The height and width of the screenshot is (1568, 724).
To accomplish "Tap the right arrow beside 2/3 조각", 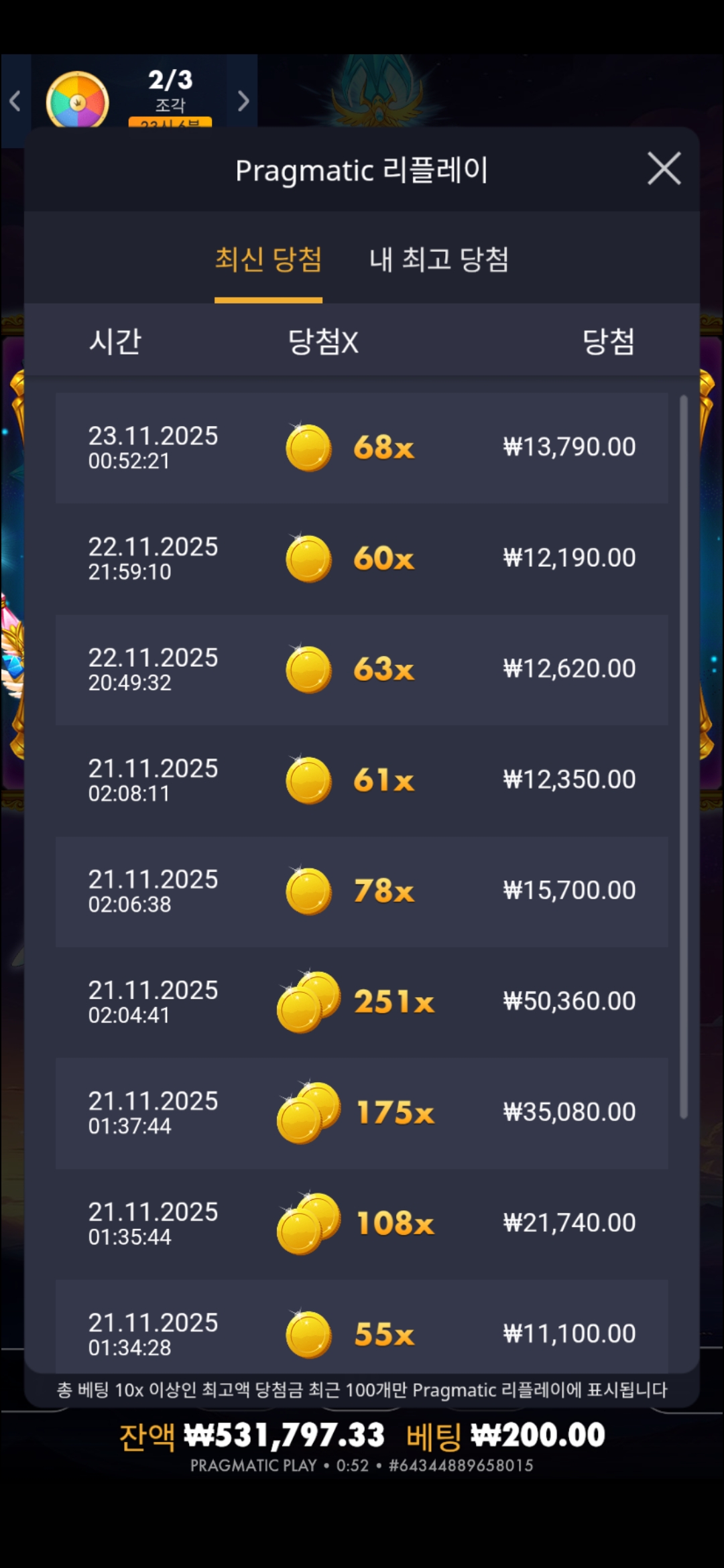I will pos(243,101).
